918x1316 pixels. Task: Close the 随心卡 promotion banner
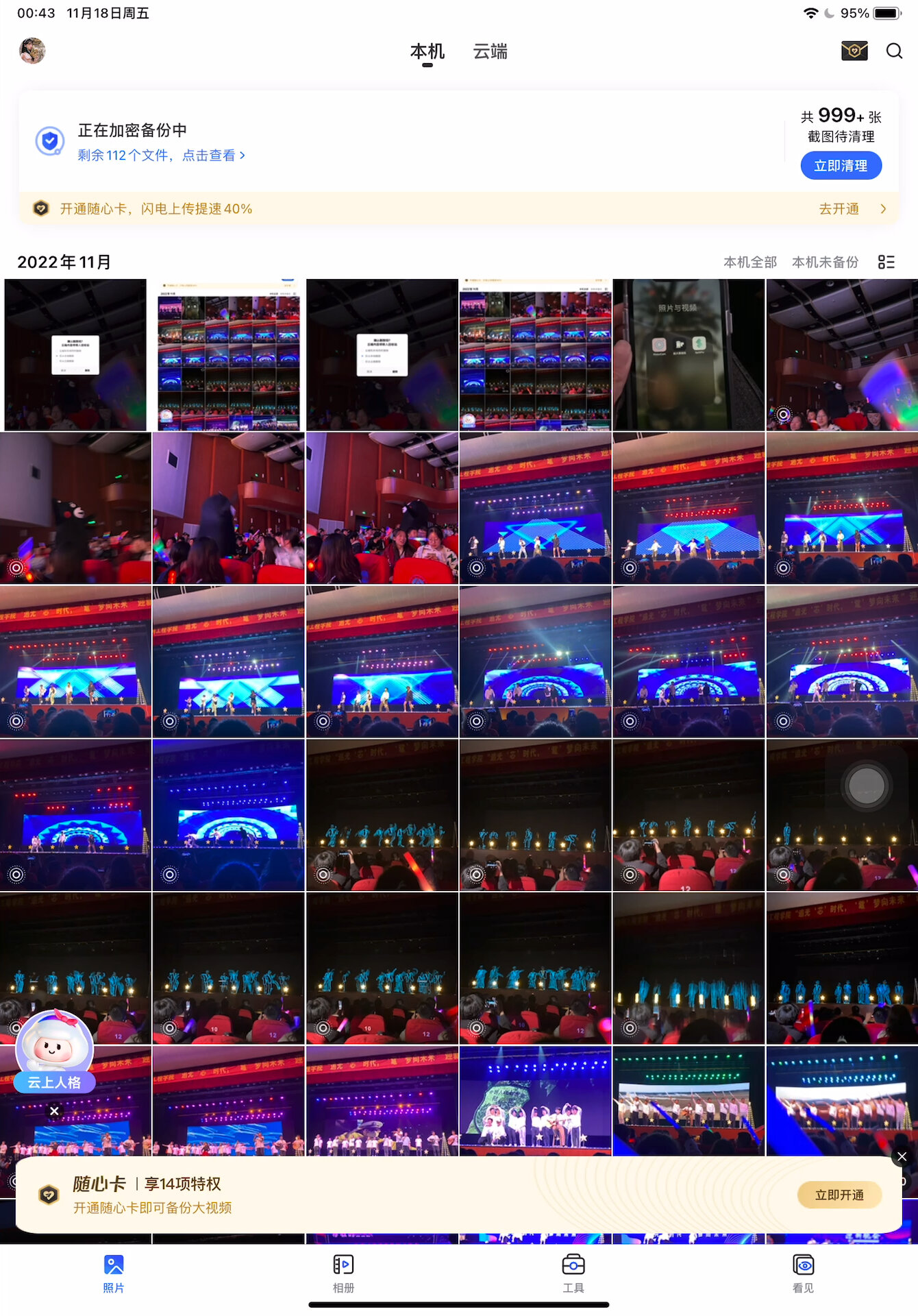pos(902,1157)
